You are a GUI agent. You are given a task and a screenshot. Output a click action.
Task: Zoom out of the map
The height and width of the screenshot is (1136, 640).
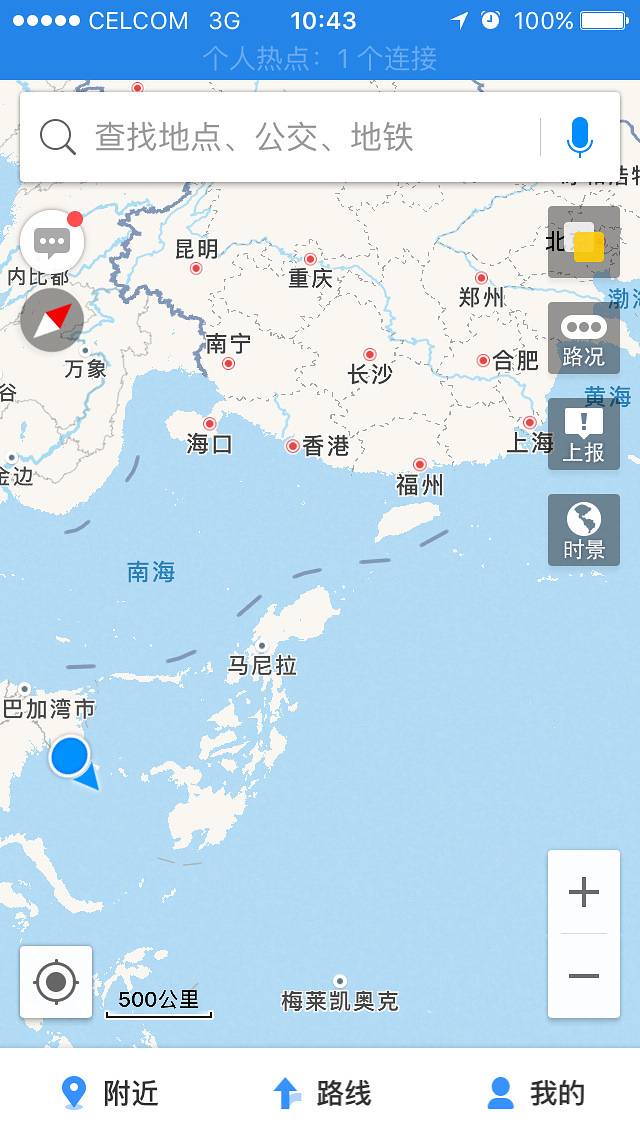pos(584,976)
